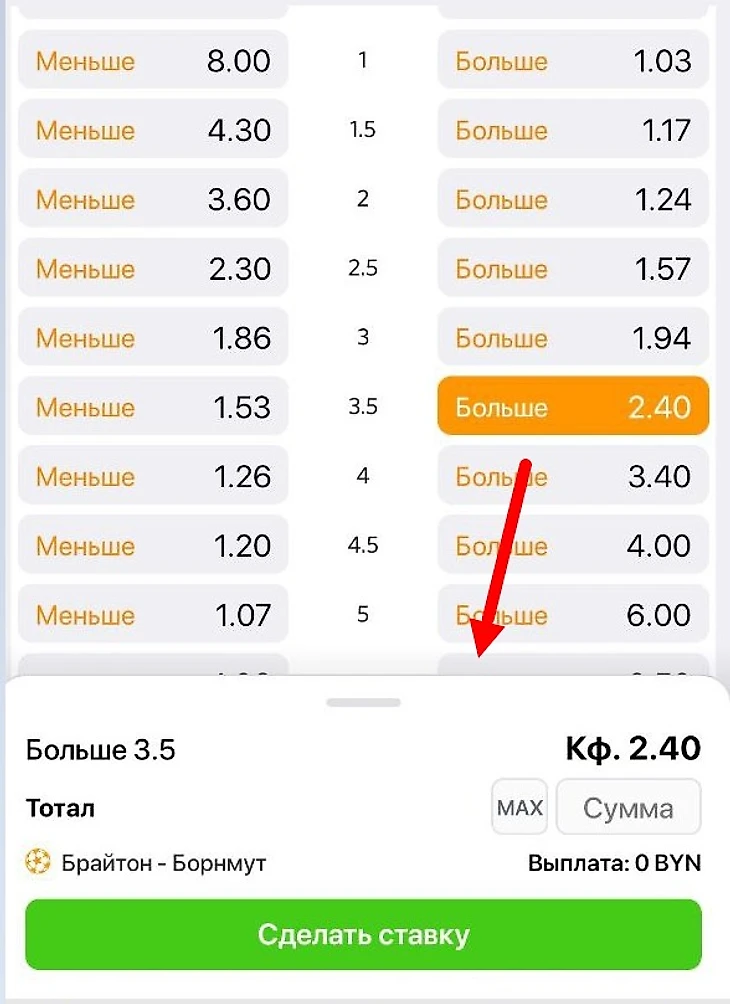Choose Меньше 1.20 on total 4.5
Screen dimensions: 730x1004
(x=153, y=545)
